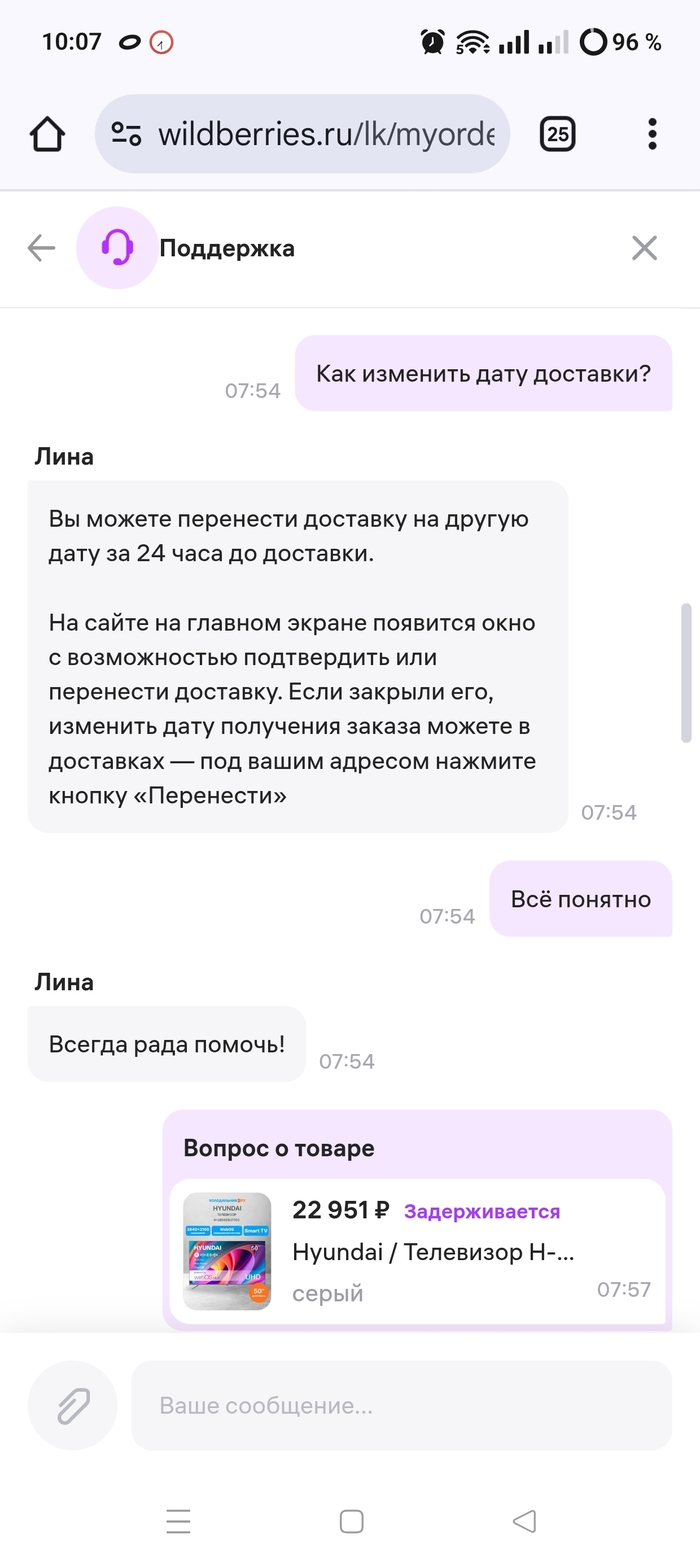Screen dimensions: 700x1565
Task: Open the browser home page
Action: pos(47,134)
